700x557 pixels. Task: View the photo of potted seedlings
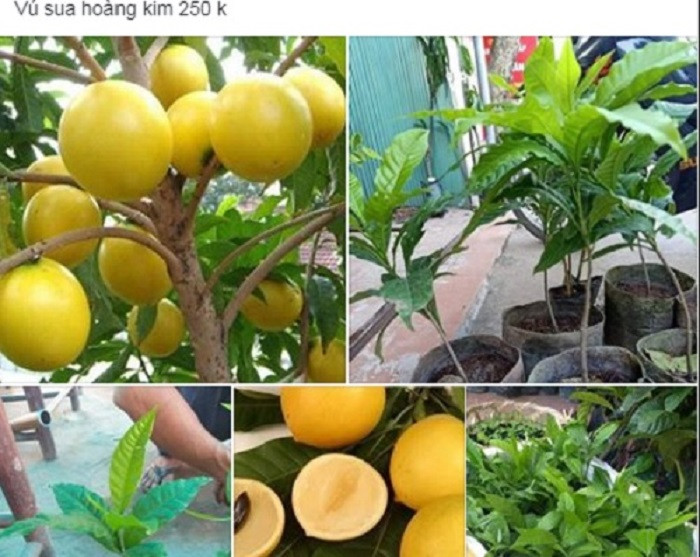523,210
